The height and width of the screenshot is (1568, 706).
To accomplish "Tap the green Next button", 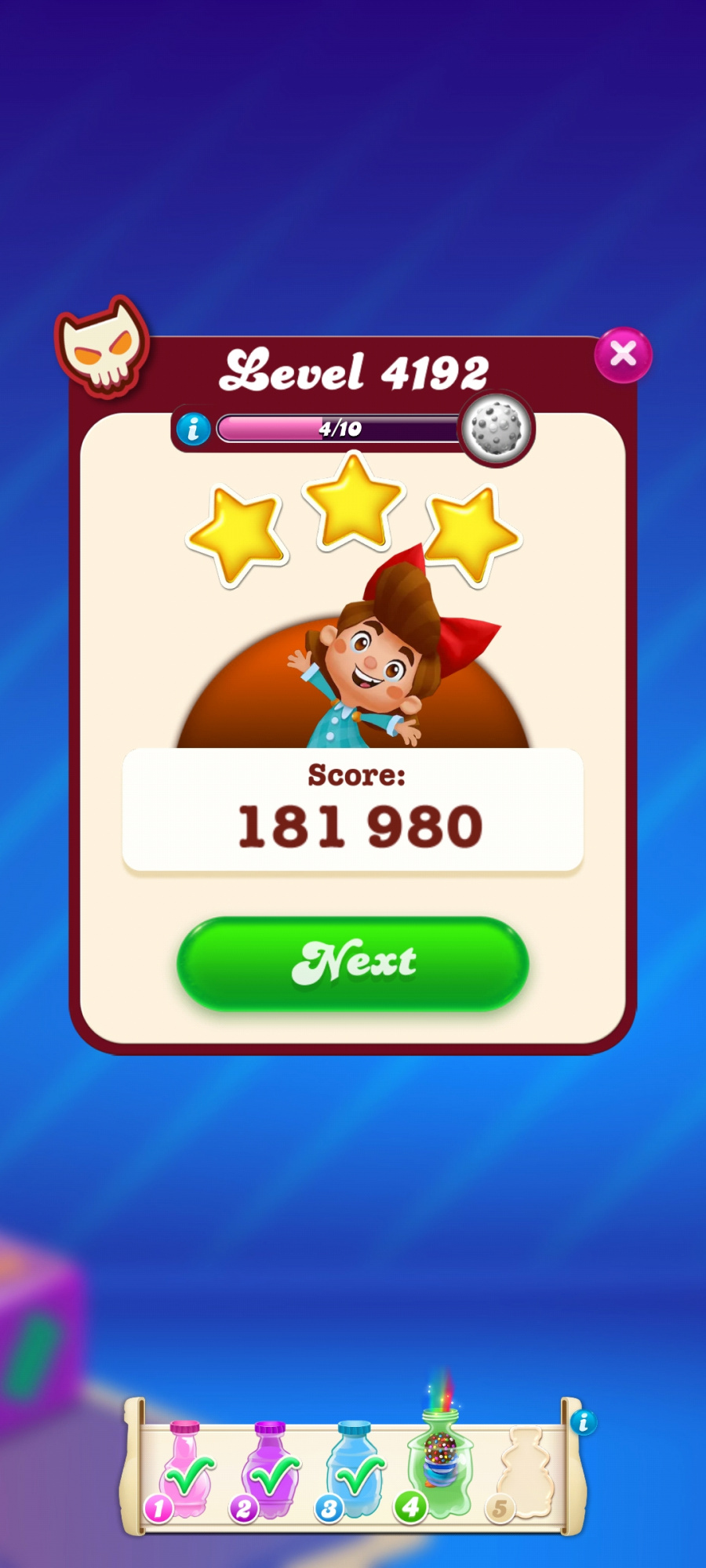I will point(352,963).
